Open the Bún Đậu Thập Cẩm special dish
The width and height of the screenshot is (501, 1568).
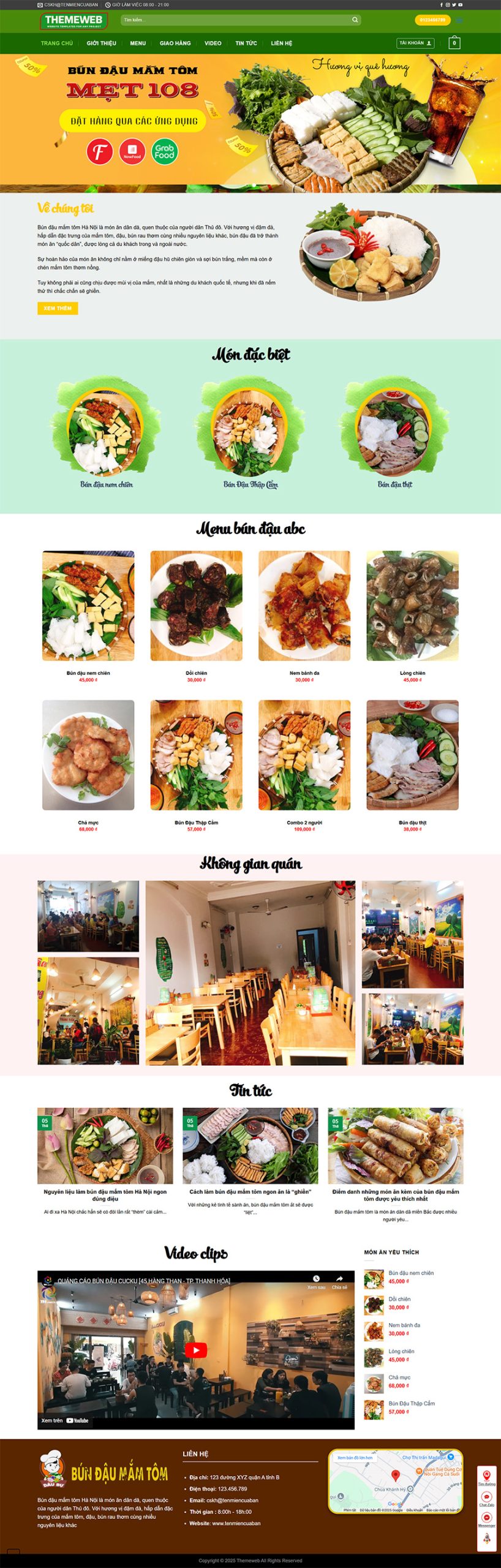click(250, 429)
